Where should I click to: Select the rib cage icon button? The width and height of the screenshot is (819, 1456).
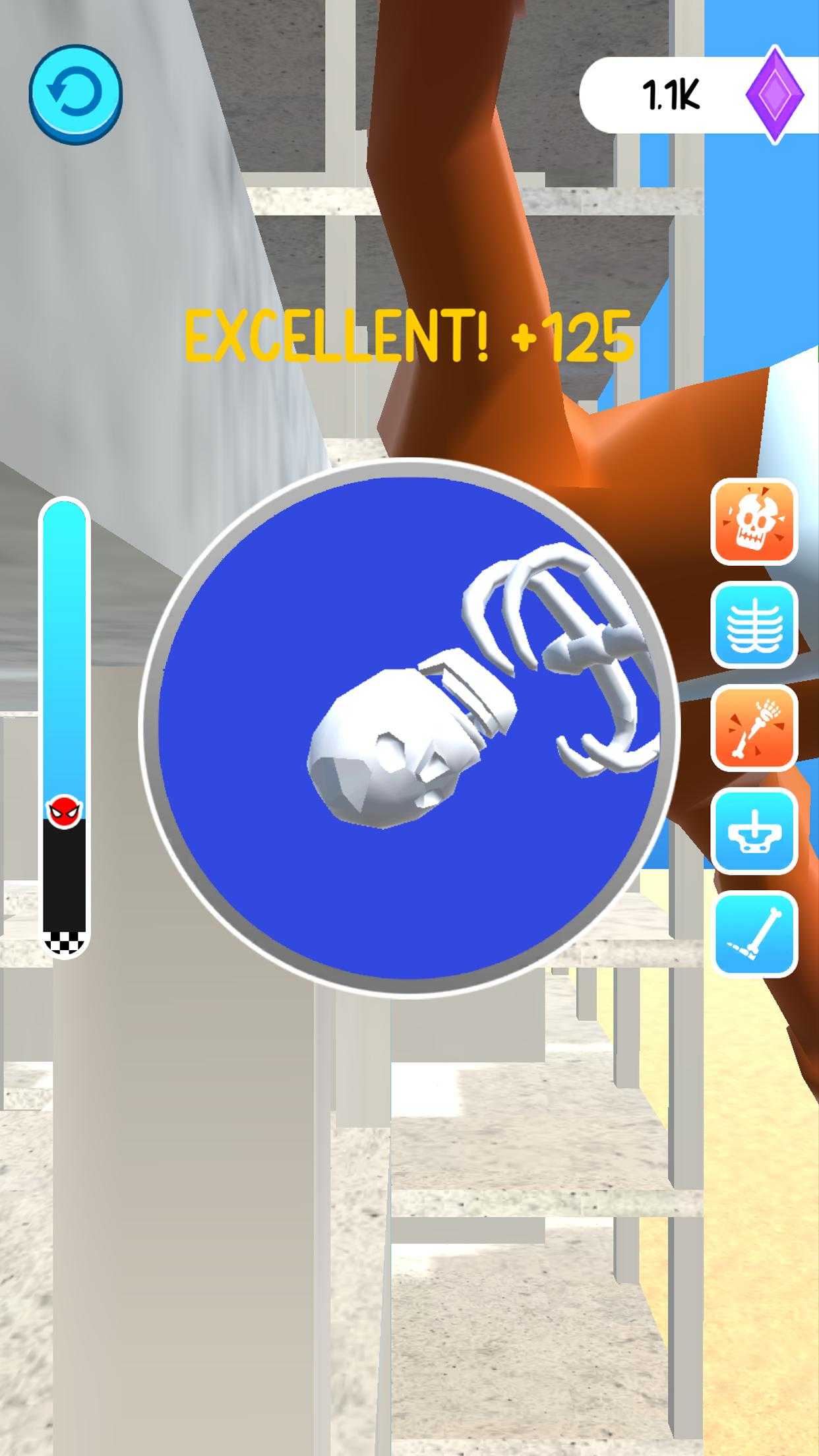(x=754, y=624)
